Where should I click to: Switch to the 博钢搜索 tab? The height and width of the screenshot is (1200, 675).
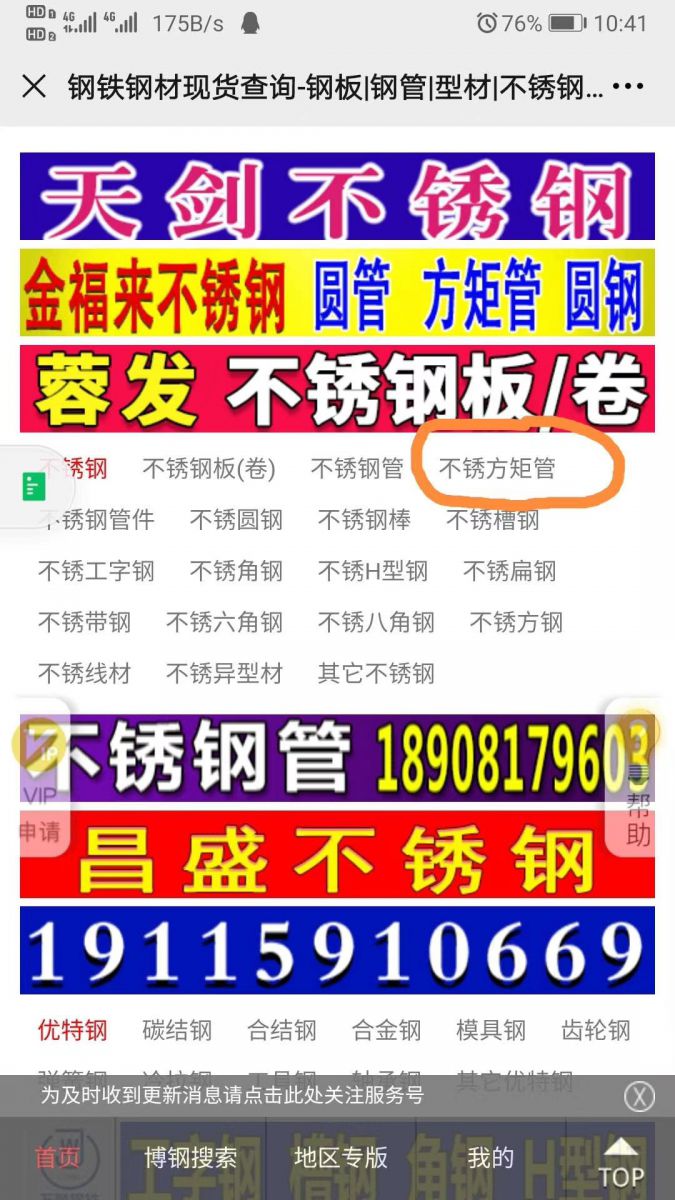point(190,1158)
